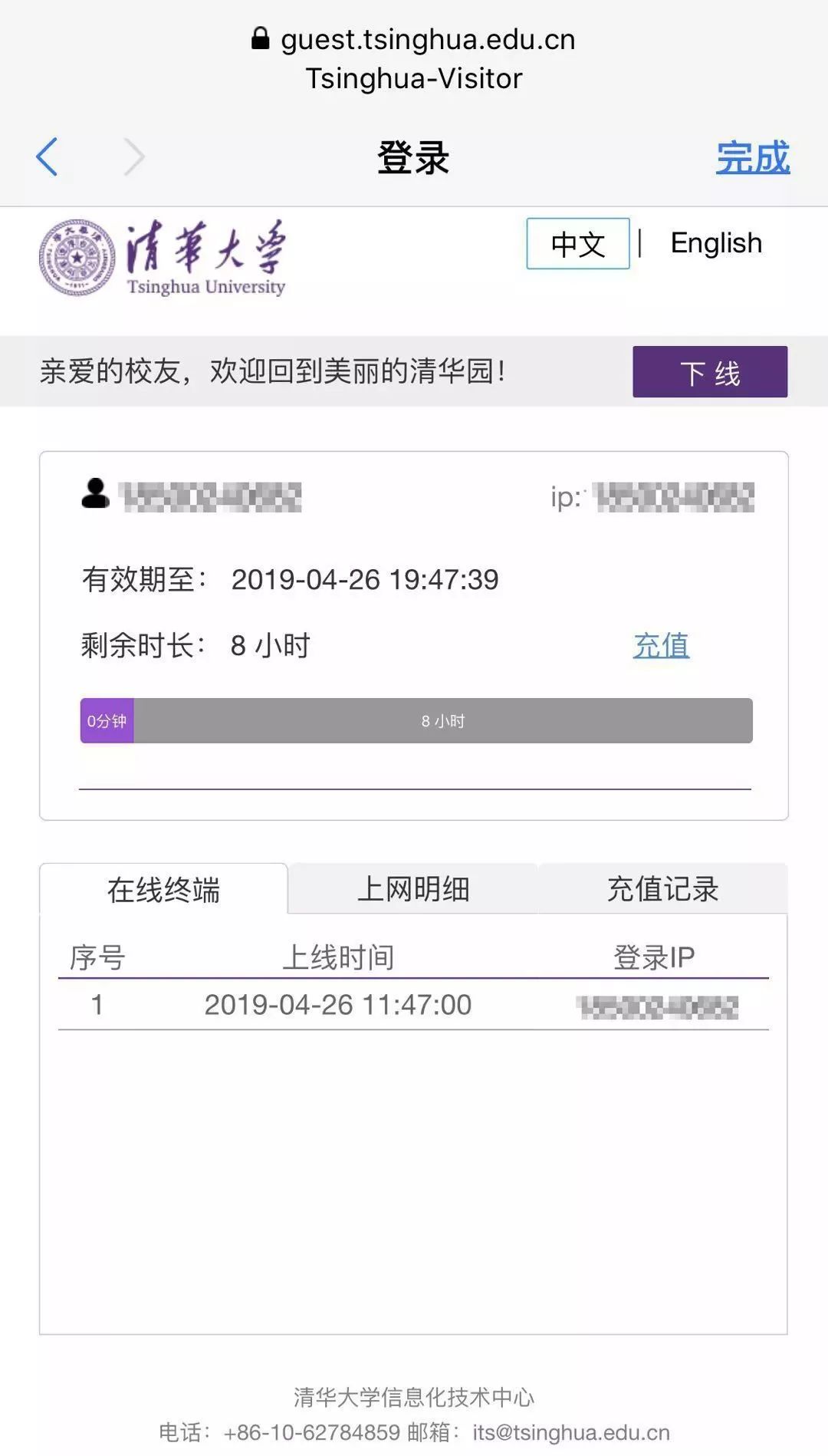Image resolution: width=828 pixels, height=1456 pixels.
Task: Tap 下线 to go offline
Action: (x=710, y=372)
